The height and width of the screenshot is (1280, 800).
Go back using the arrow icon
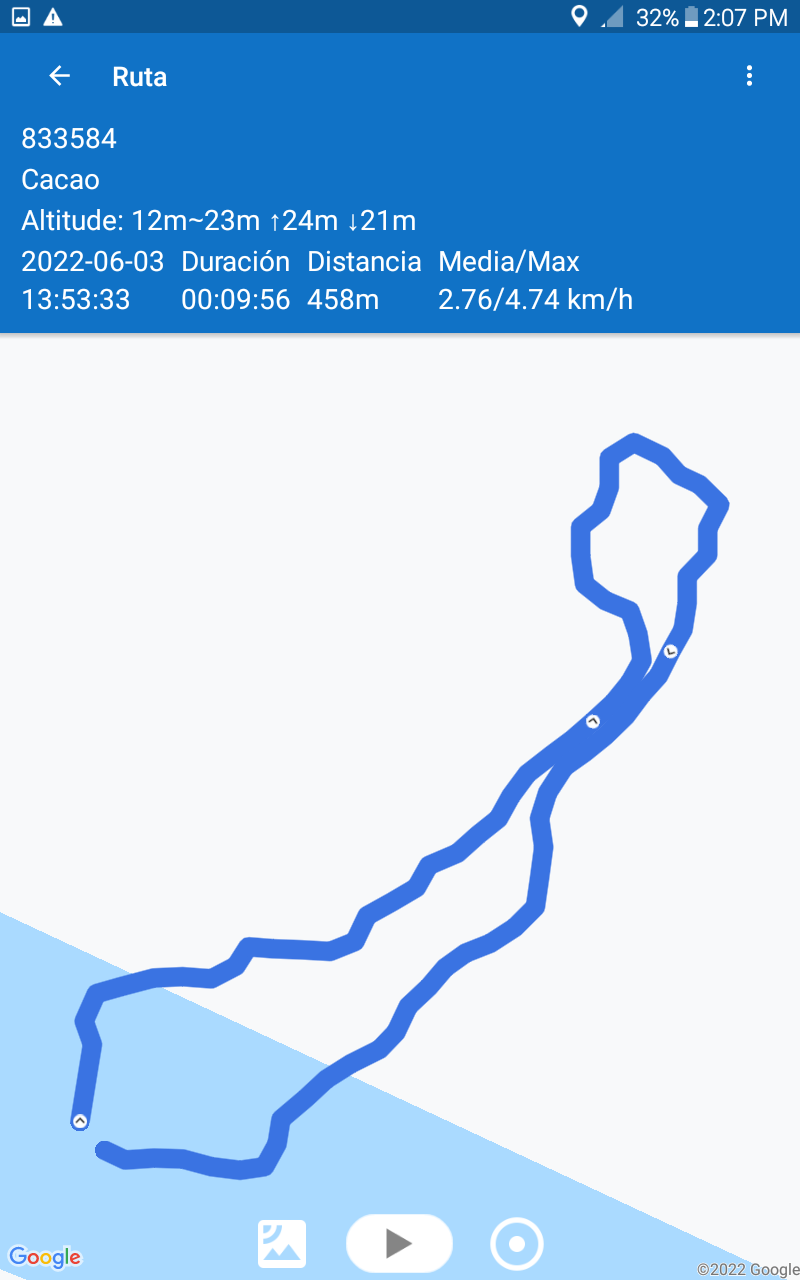(x=60, y=76)
